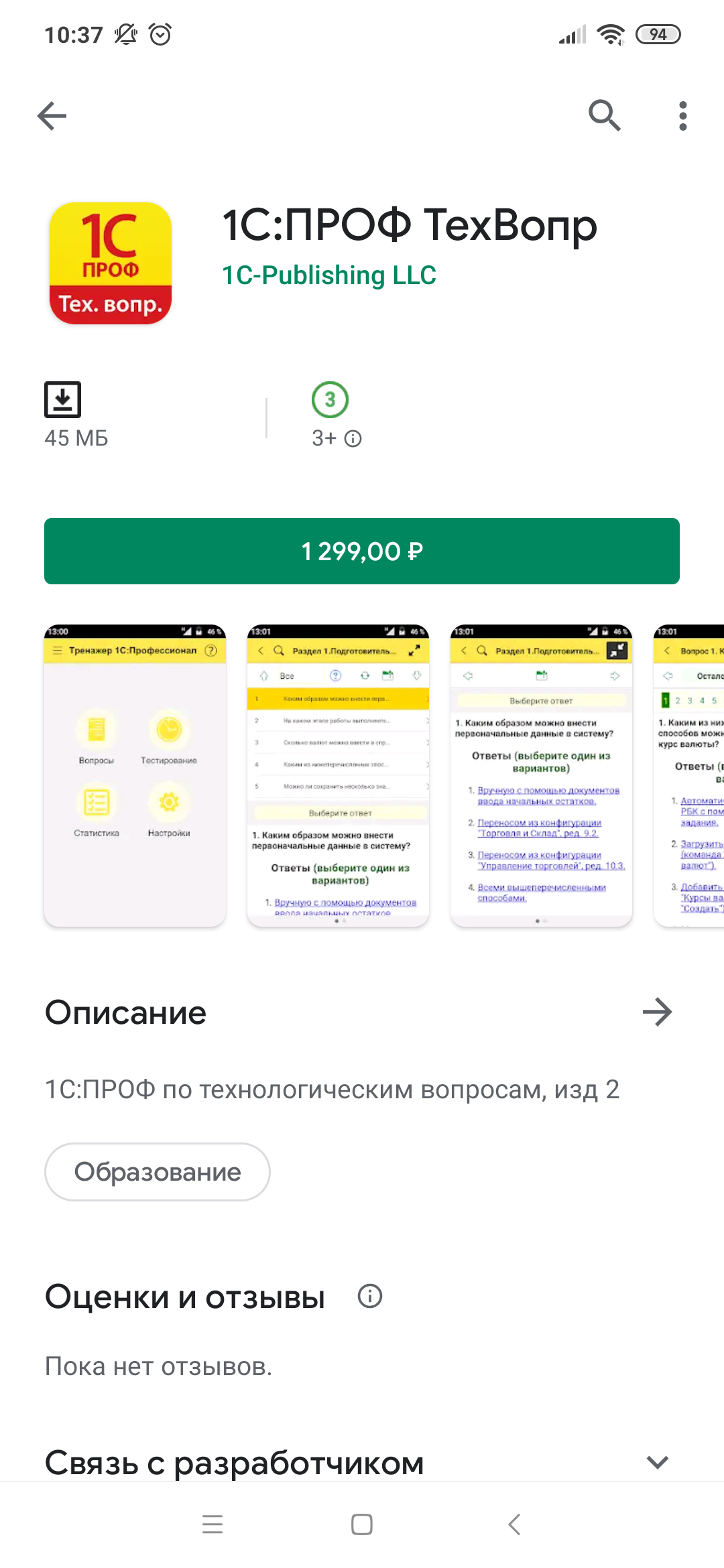Open developer page 1C-Publishing LLC

pyautogui.click(x=329, y=275)
